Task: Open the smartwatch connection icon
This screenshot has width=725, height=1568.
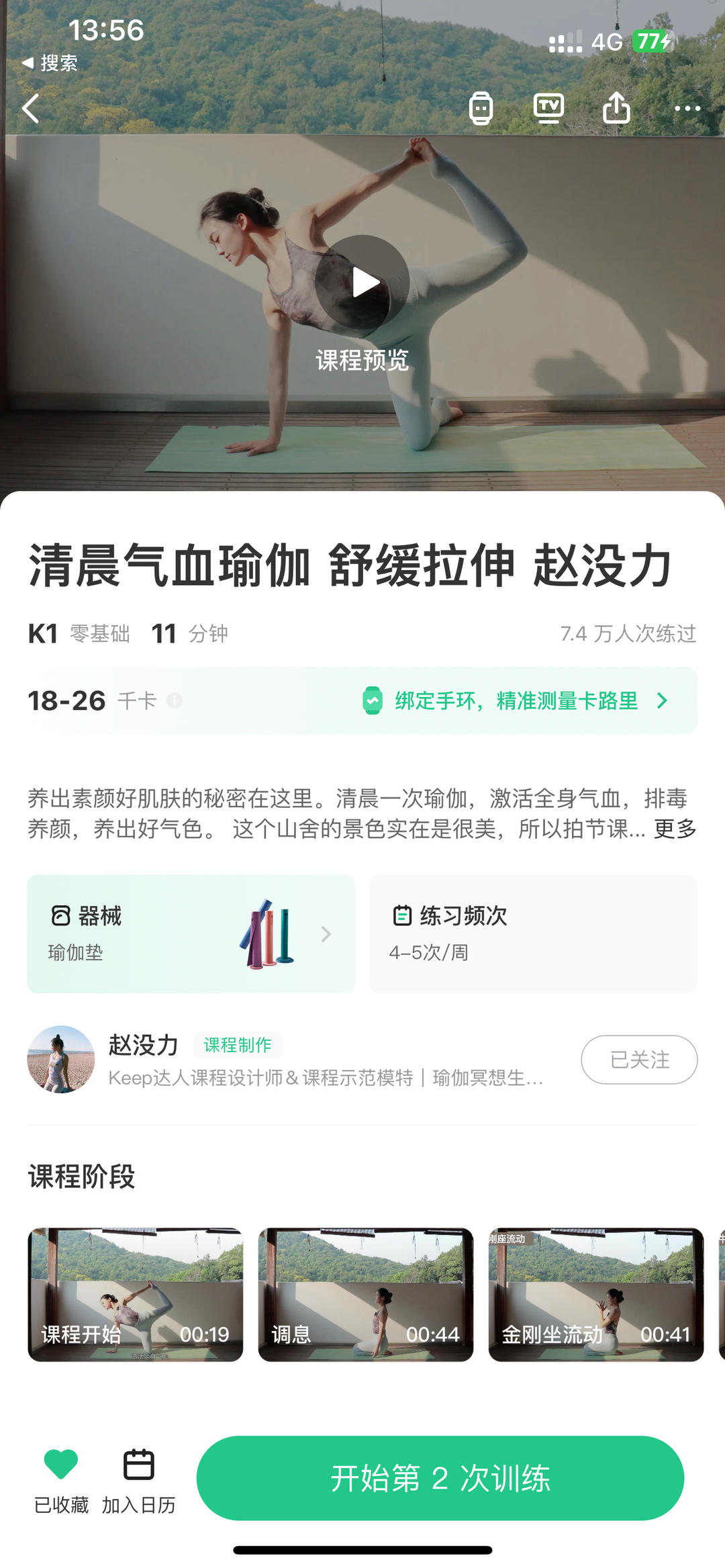Action: click(x=481, y=109)
